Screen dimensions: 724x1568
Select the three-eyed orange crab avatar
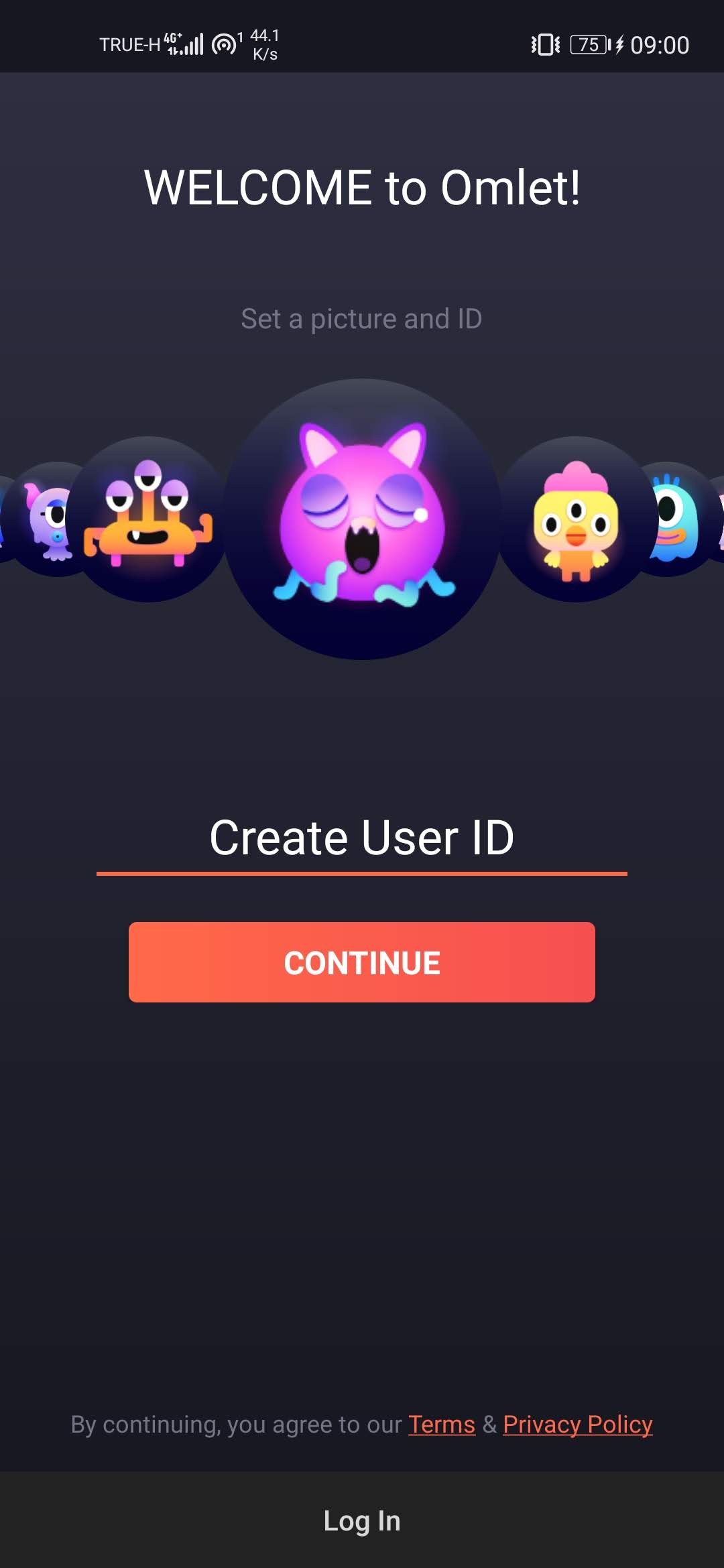[x=148, y=519]
